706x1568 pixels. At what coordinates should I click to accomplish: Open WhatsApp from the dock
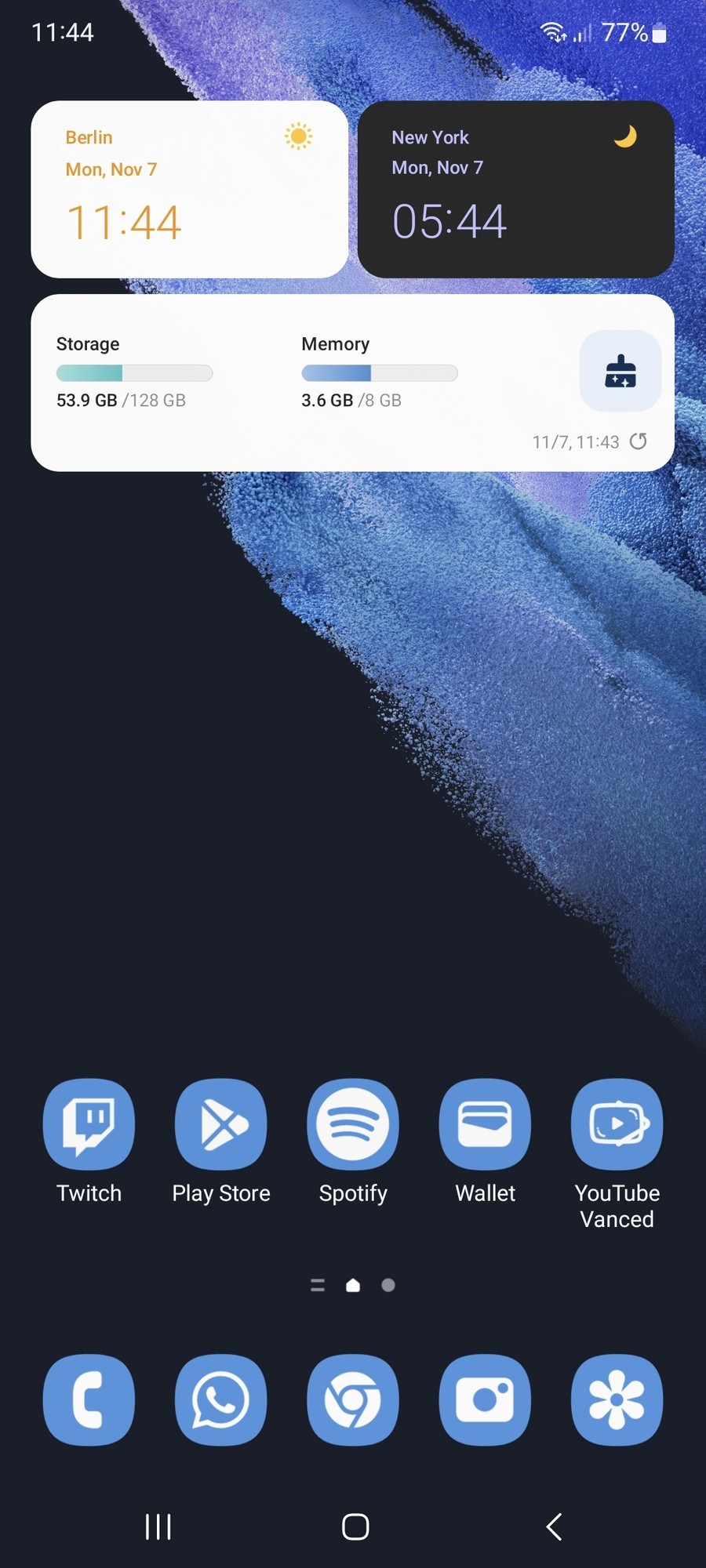(x=221, y=1399)
